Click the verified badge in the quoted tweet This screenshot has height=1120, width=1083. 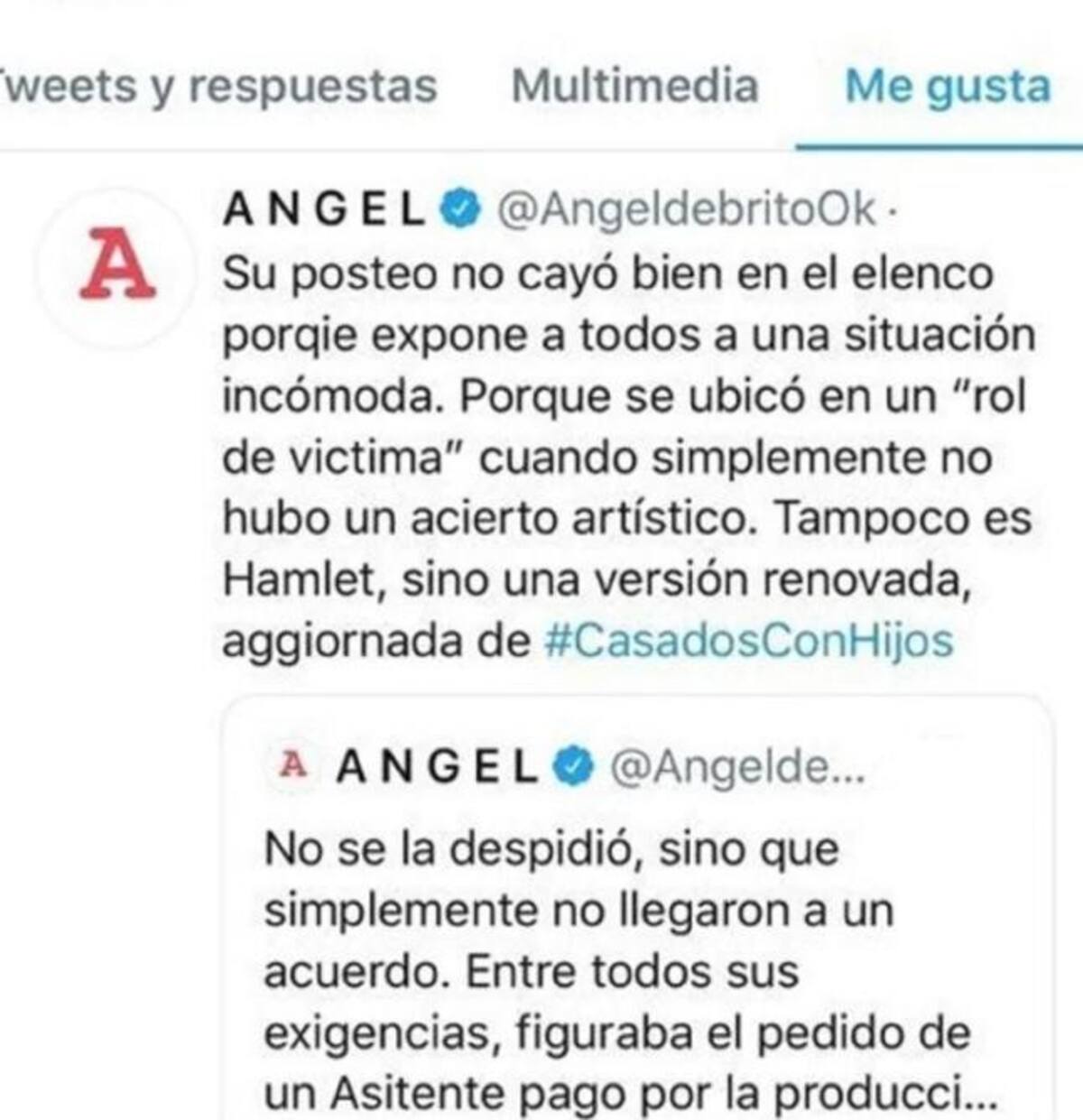pos(572,764)
